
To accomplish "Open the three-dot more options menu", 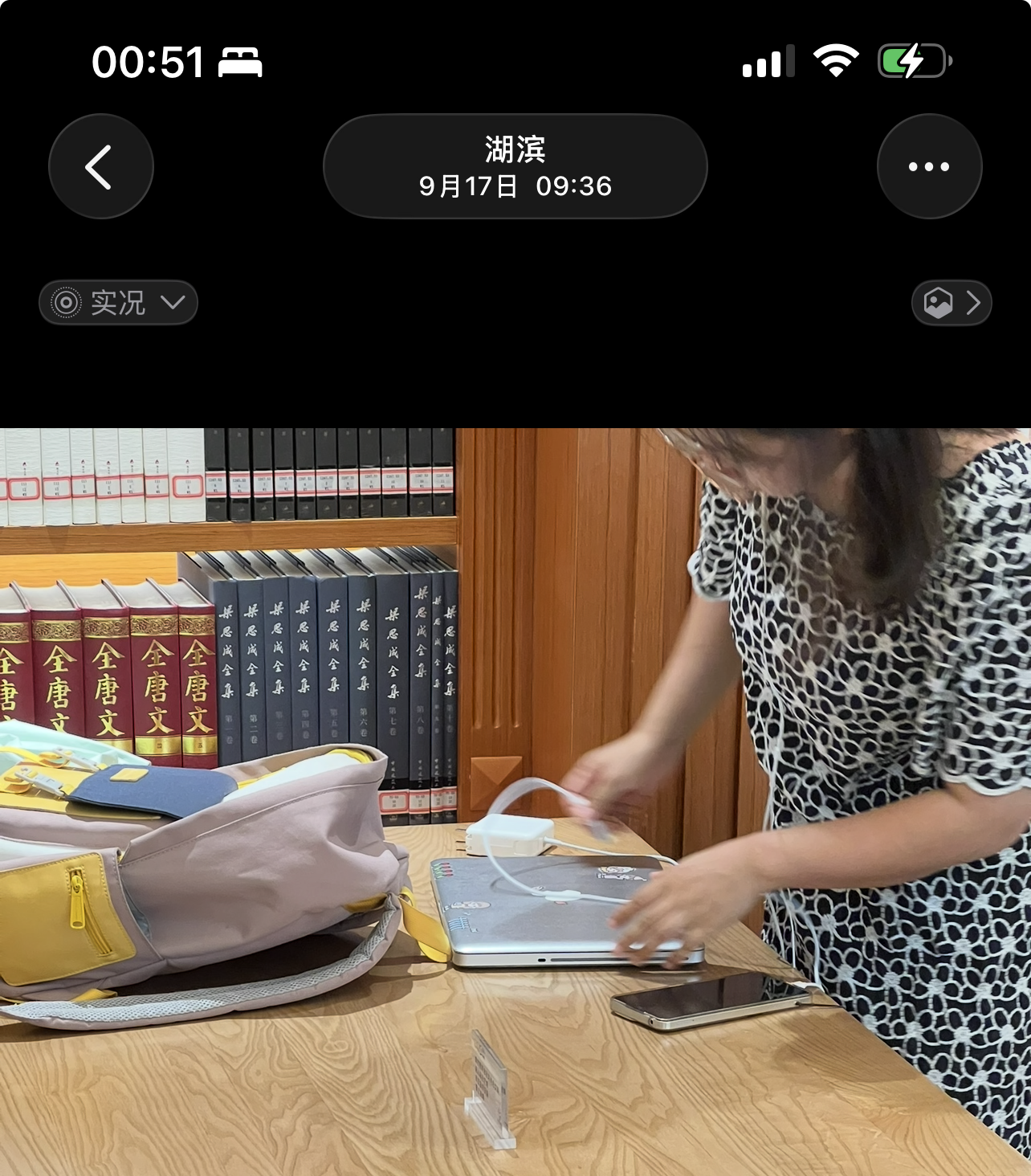I will [x=929, y=166].
